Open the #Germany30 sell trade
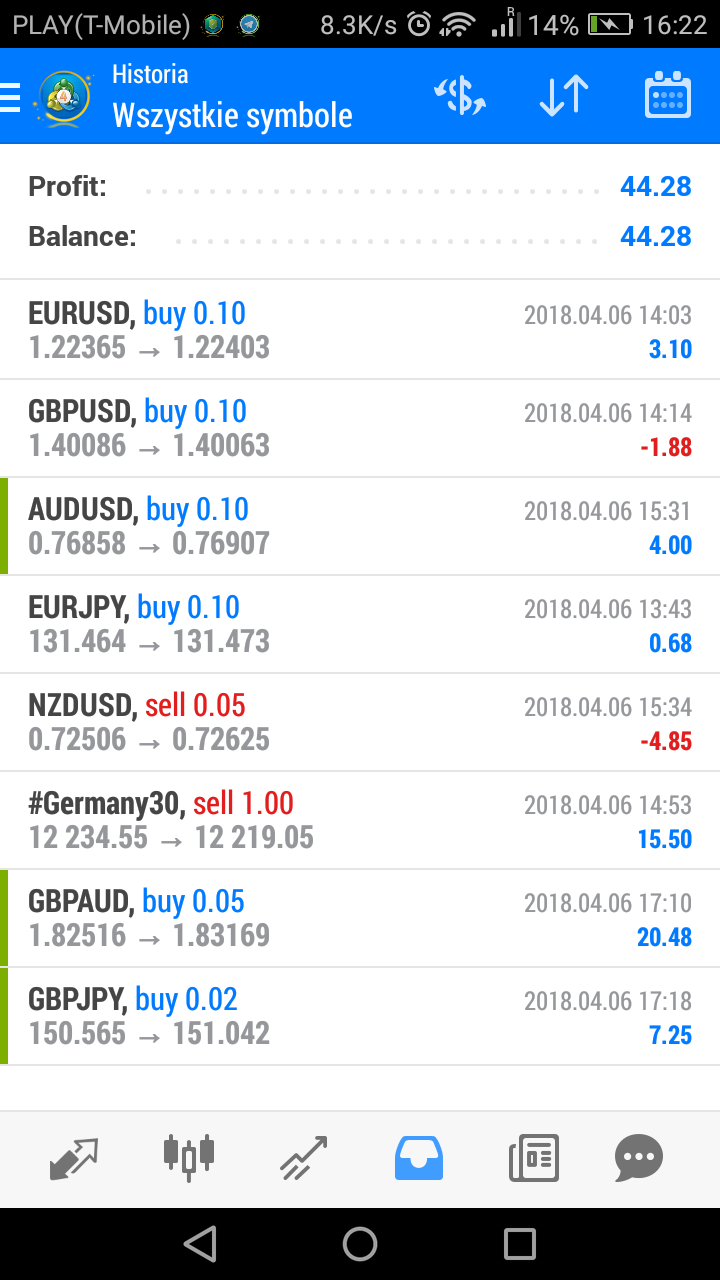The image size is (720, 1280). coord(360,820)
